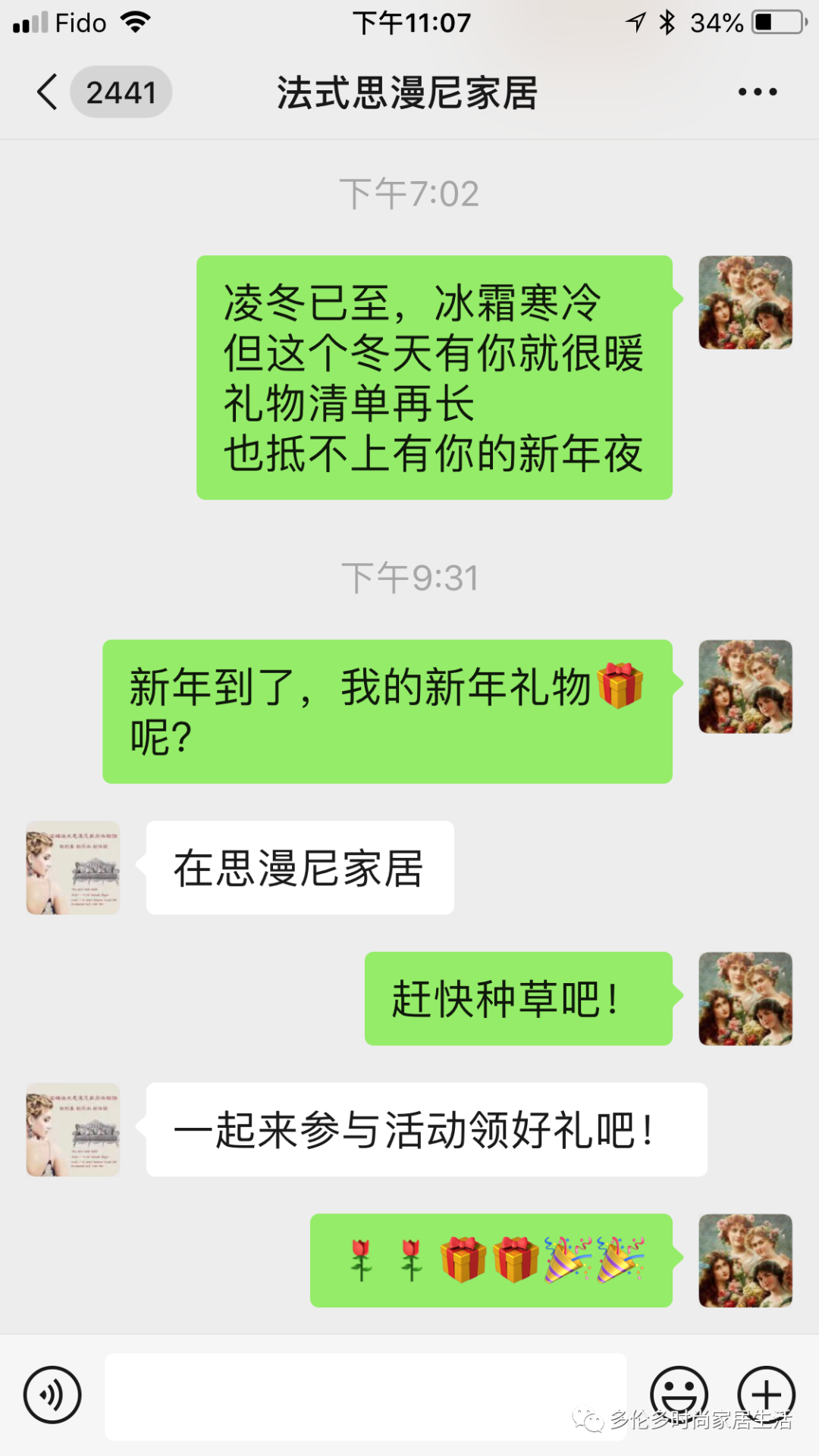
Task: Open the three-dot chat options menu
Action: [757, 92]
